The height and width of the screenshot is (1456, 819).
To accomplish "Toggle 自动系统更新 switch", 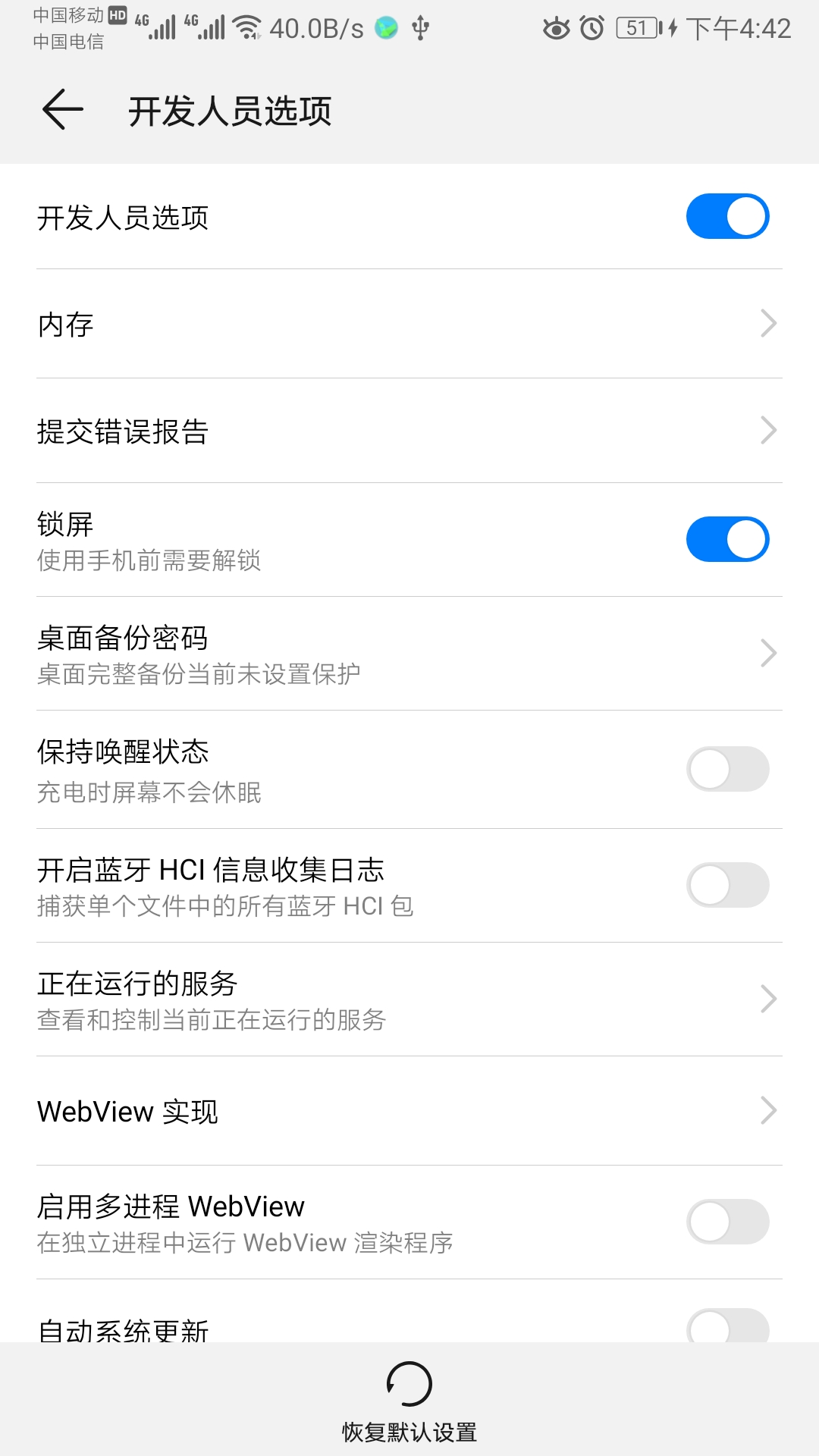I will tap(727, 1326).
